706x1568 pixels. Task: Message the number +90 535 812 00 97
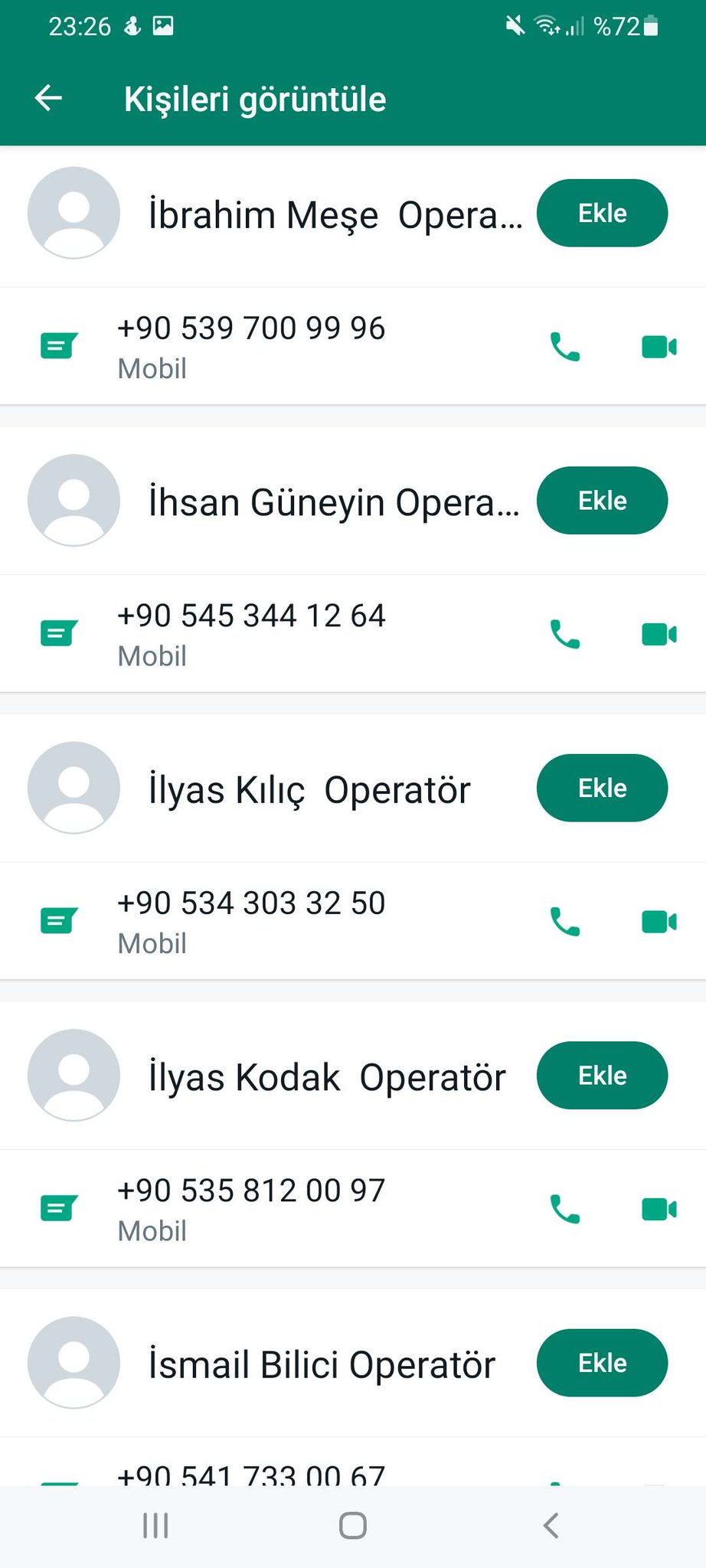(x=58, y=1209)
